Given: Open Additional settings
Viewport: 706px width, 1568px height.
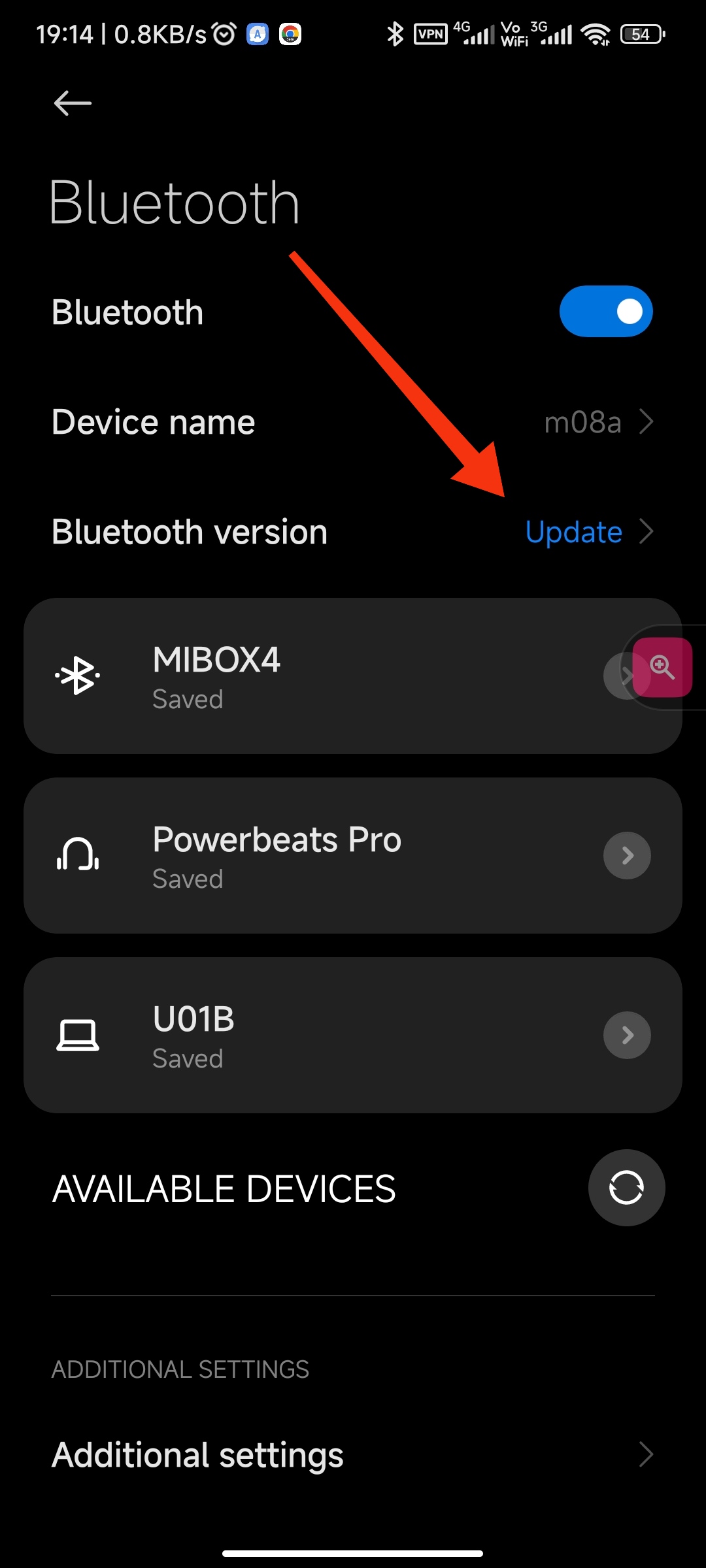Looking at the screenshot, I should tap(353, 1455).
